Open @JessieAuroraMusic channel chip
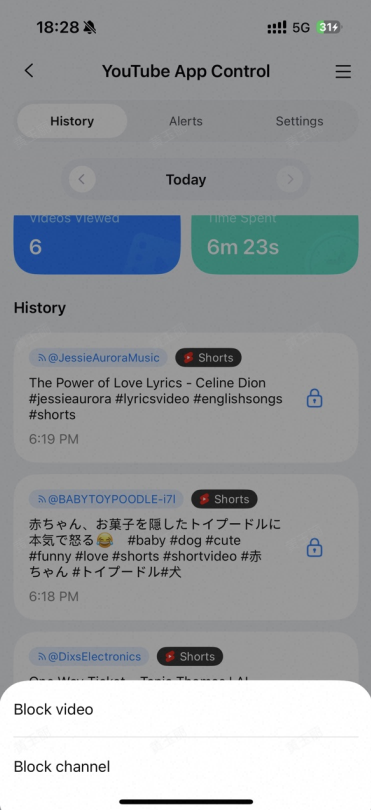 click(x=98, y=357)
